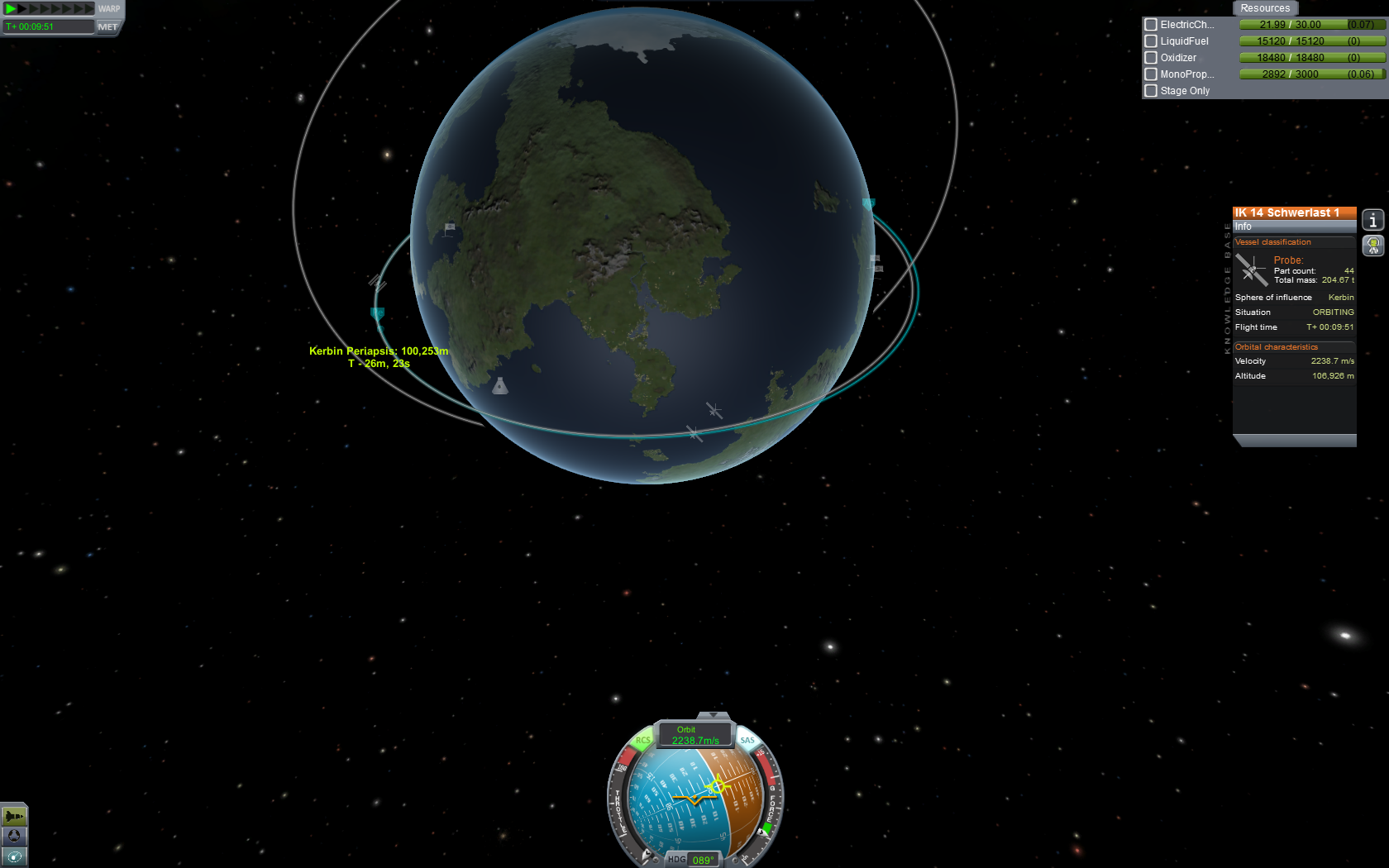Toggle the MET time display button
Viewport: 1389px width, 868px height.
107,26
